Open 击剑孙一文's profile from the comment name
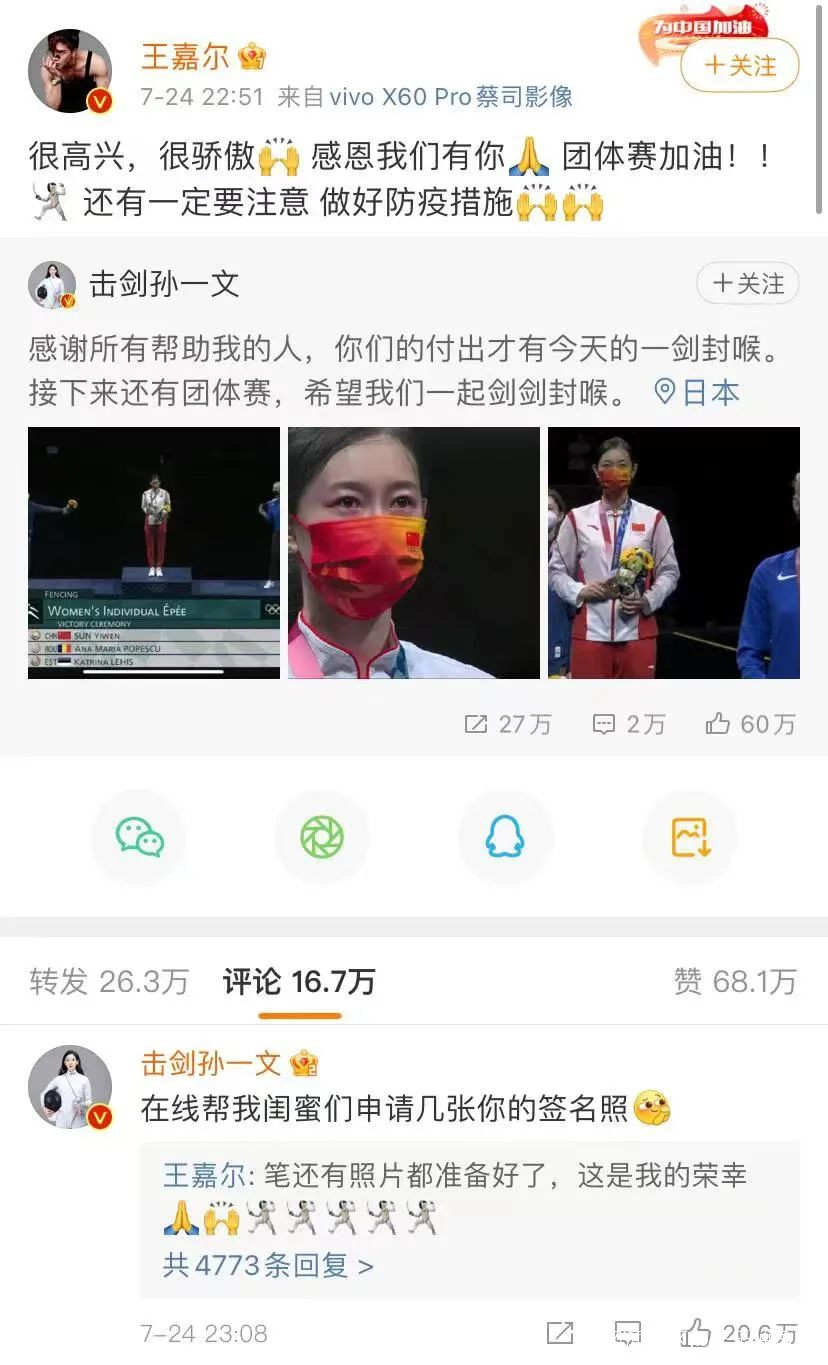Image resolution: width=828 pixels, height=1365 pixels. (211, 1062)
